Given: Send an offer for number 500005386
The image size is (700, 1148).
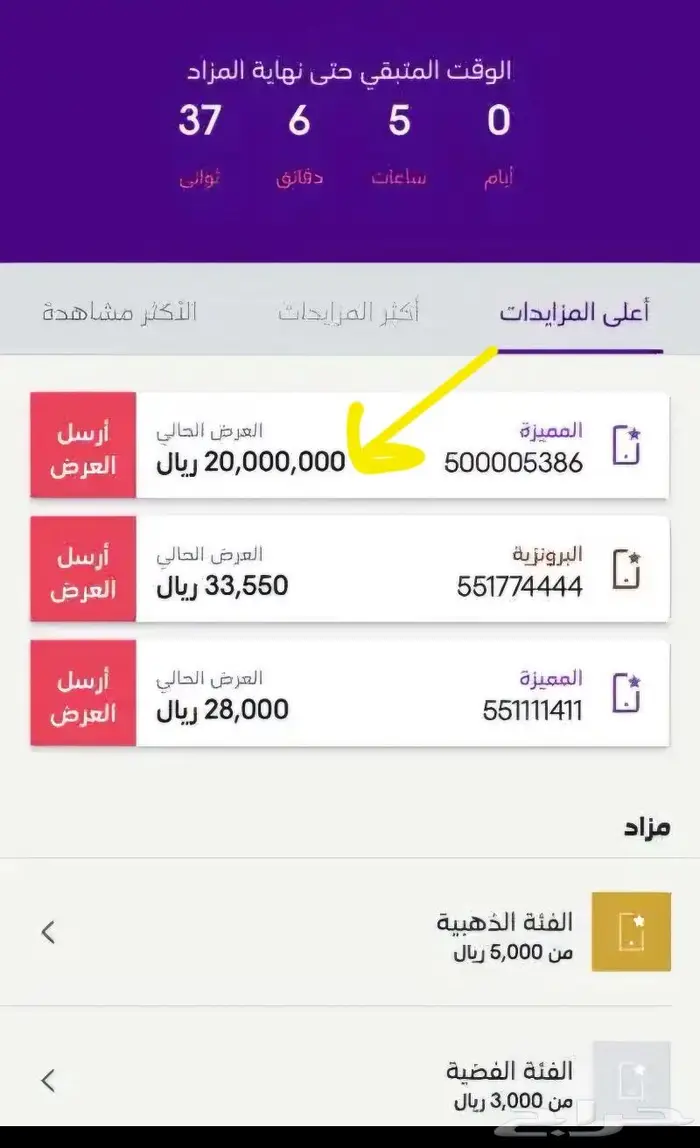Looking at the screenshot, I should tap(83, 445).
